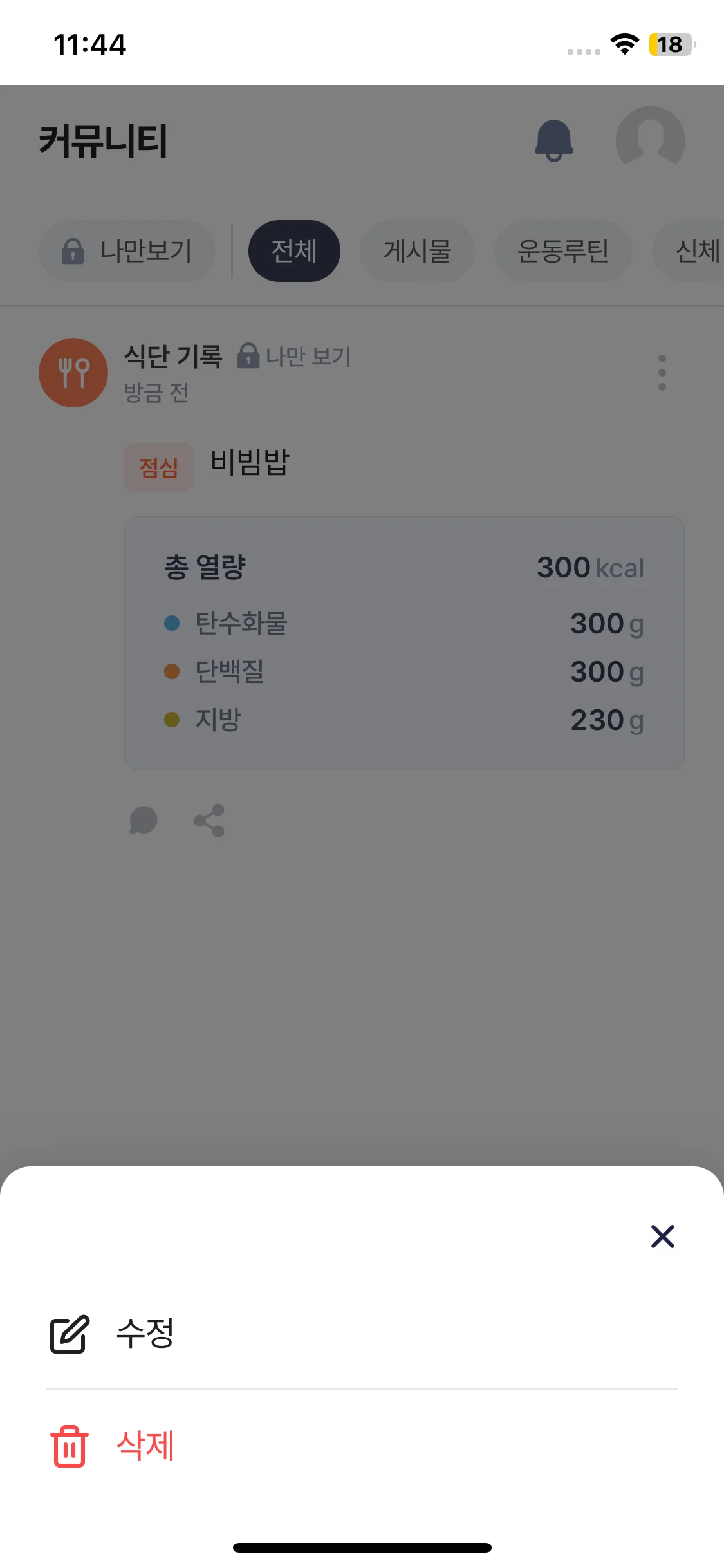The width and height of the screenshot is (724, 1568).
Task: Select 수정 to edit the diet record
Action: [x=145, y=1334]
